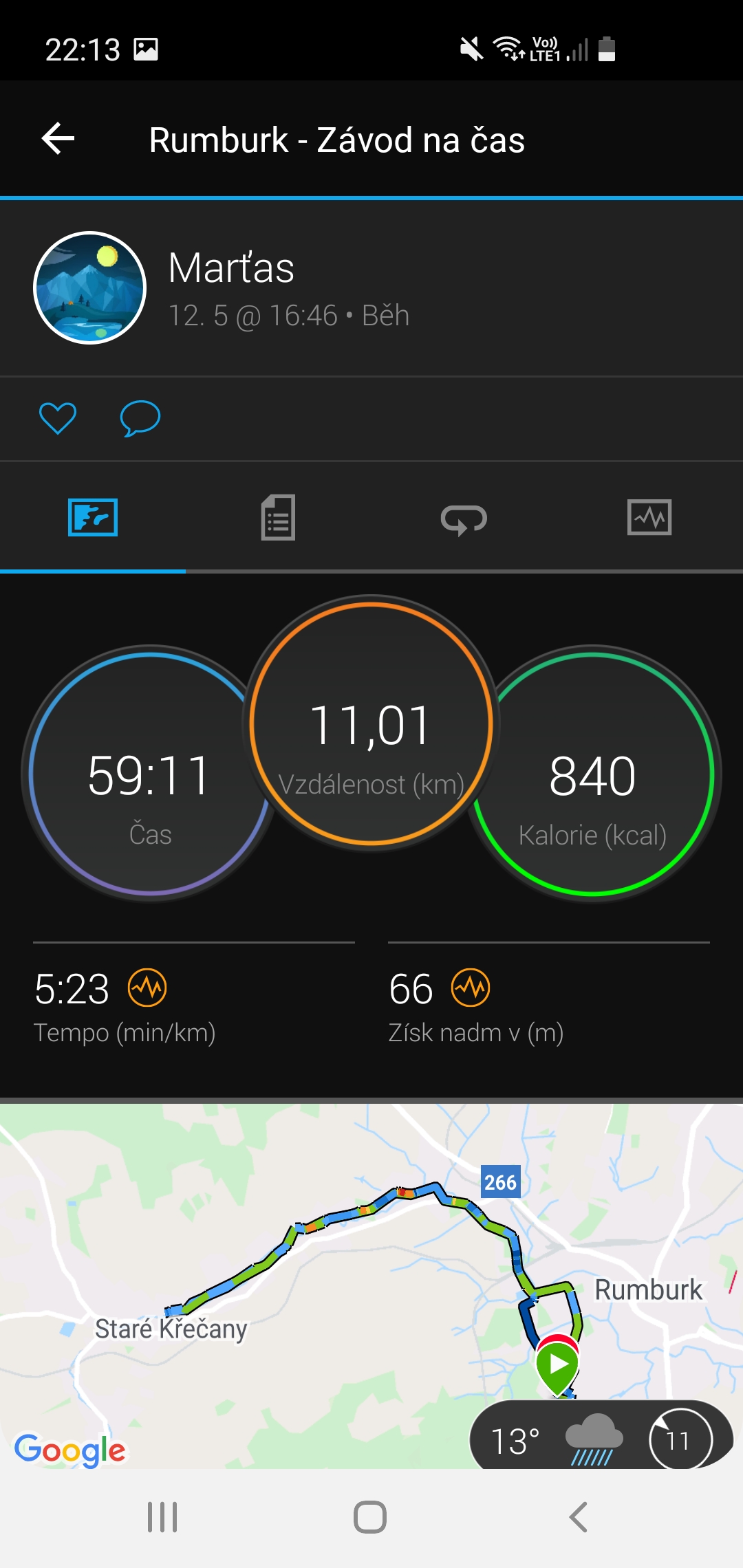Open recent apps from navigation bar
Screen dimensions: 743x1568
(x=162, y=1517)
